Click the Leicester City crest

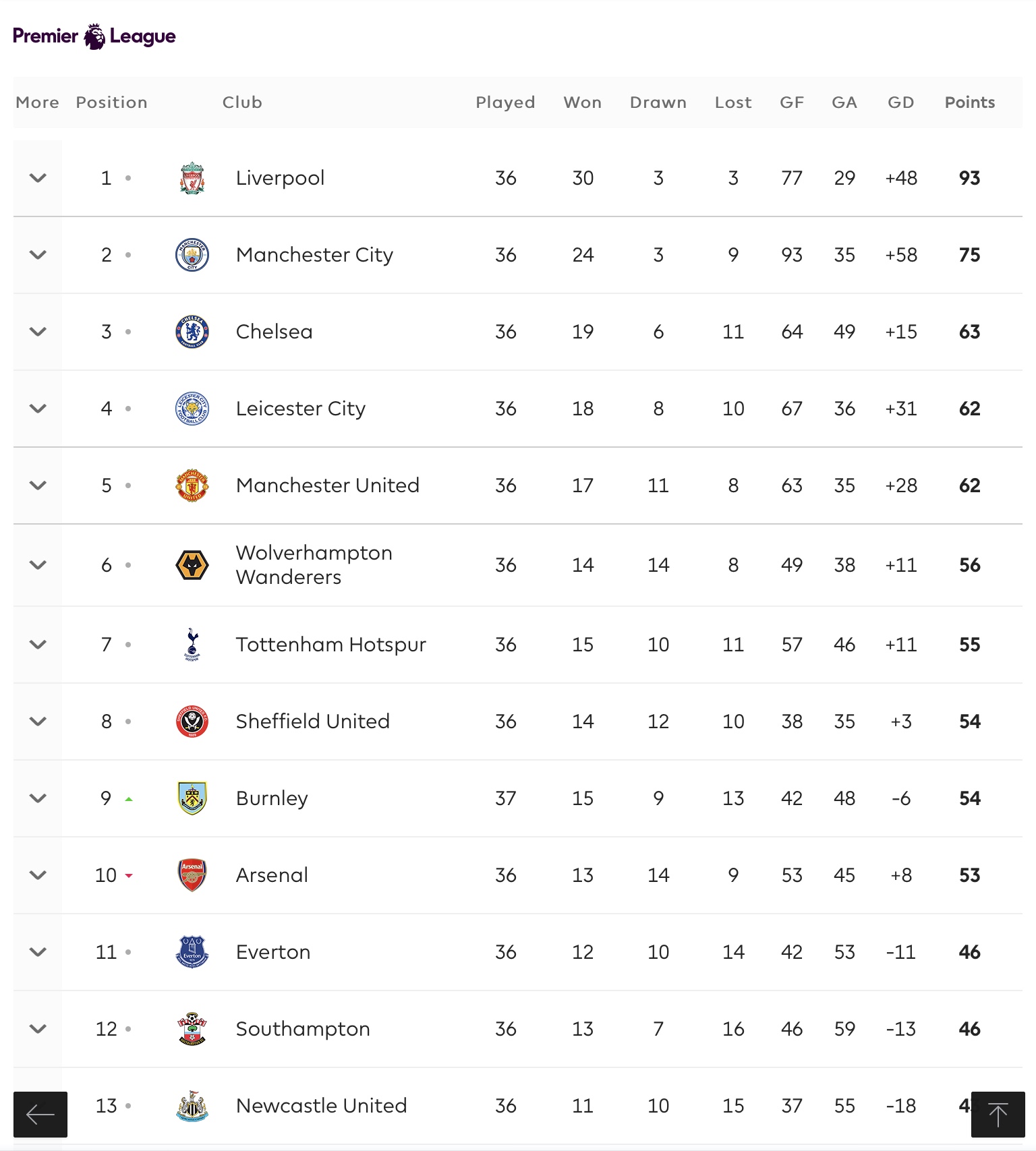pyautogui.click(x=192, y=408)
